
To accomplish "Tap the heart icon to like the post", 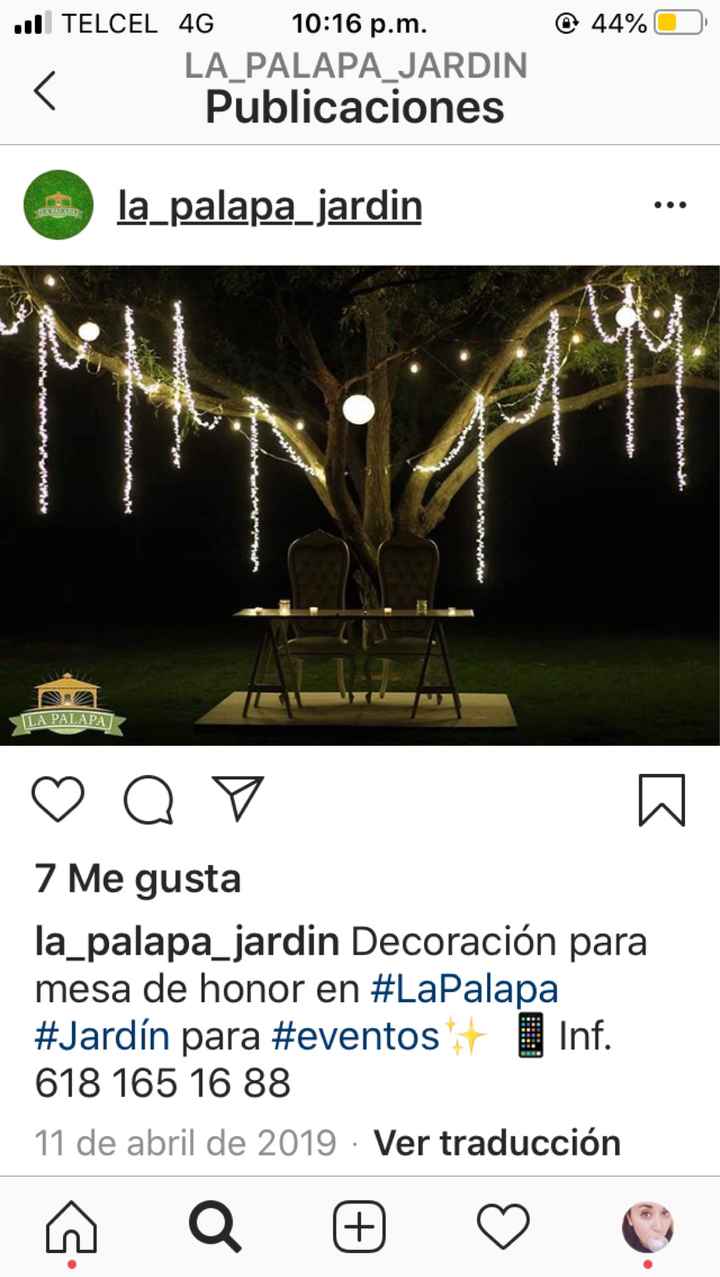I will pyautogui.click(x=58, y=799).
